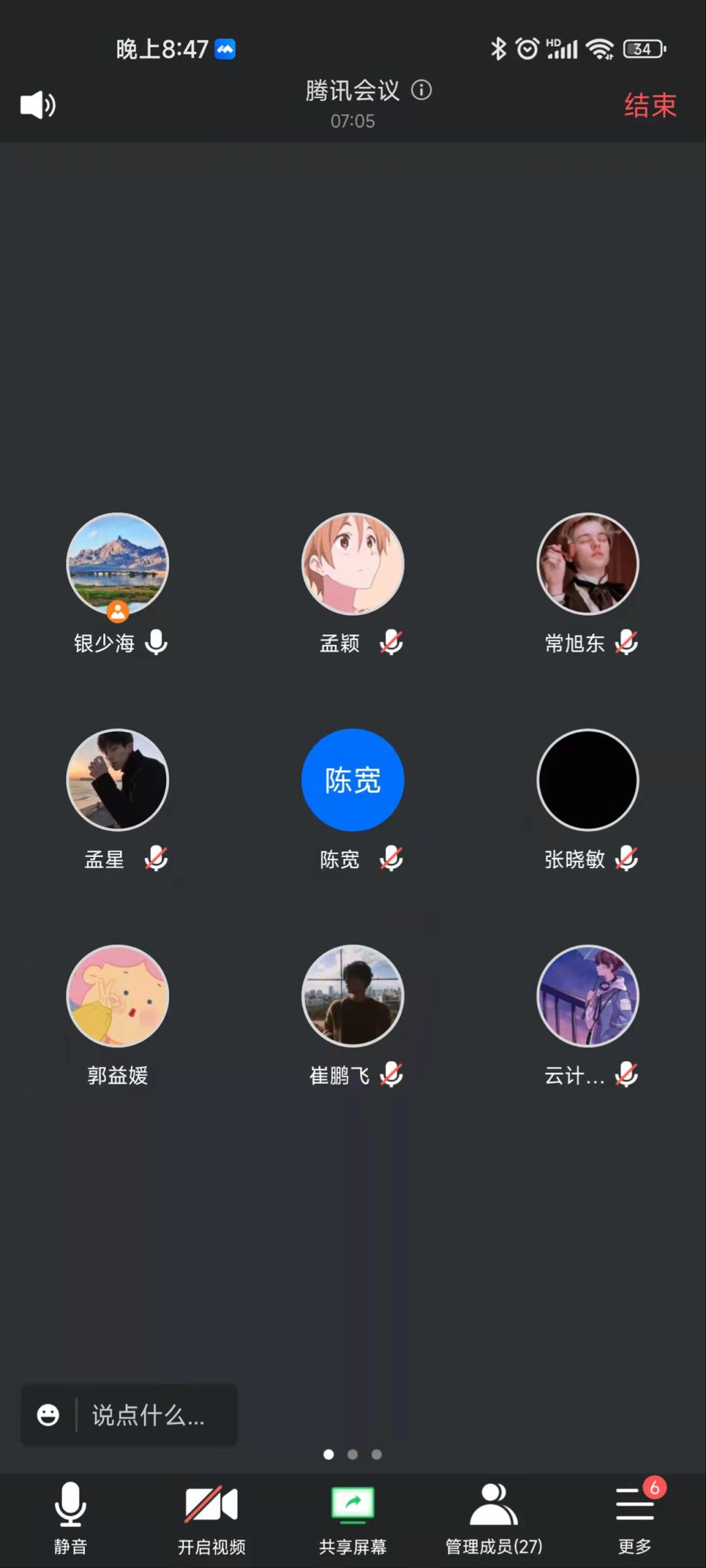Select participant 孟星

pyautogui.click(x=118, y=780)
